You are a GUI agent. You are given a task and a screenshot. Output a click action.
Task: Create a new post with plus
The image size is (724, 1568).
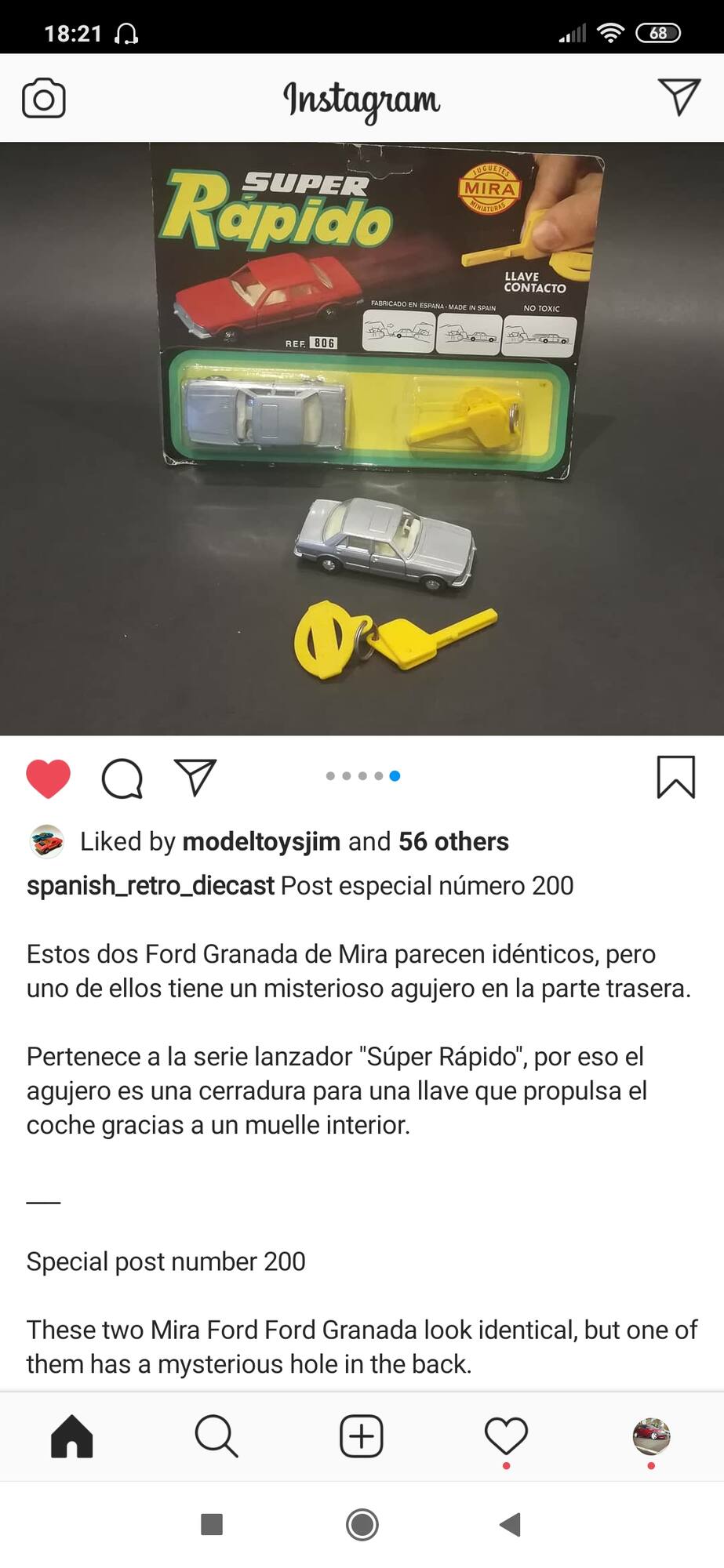point(362,1436)
